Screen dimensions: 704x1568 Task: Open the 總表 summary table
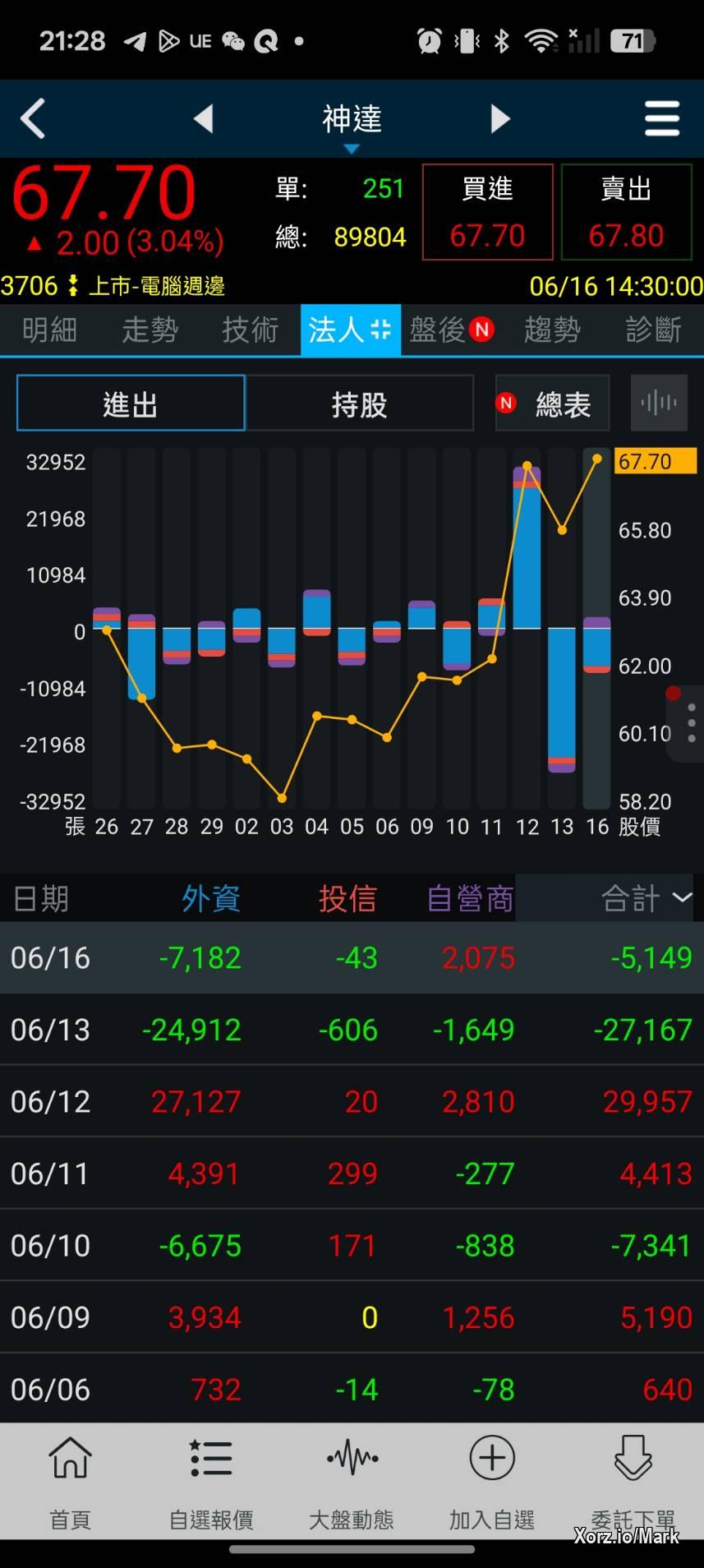pyautogui.click(x=552, y=404)
